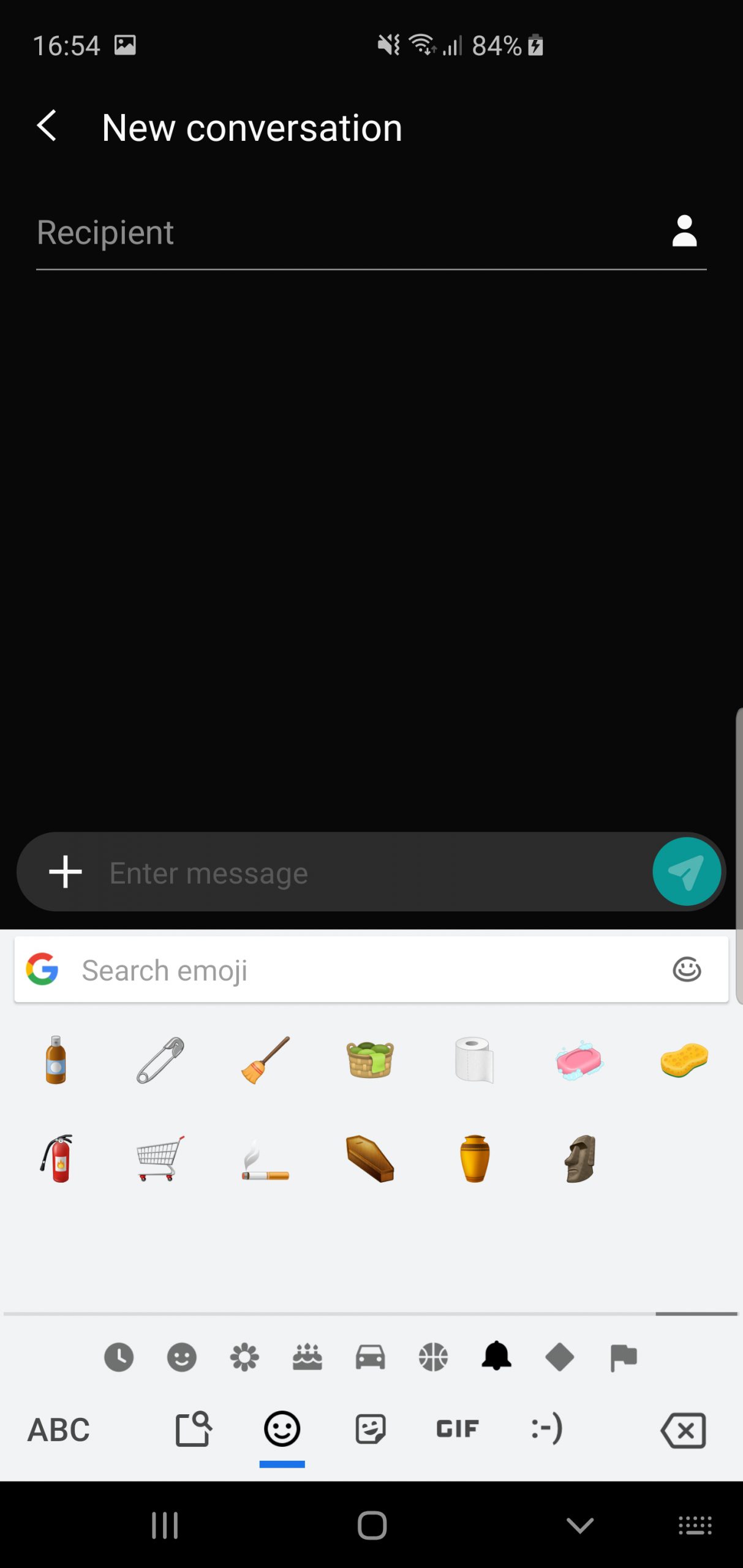Switch to smileys emoji category

click(182, 1358)
